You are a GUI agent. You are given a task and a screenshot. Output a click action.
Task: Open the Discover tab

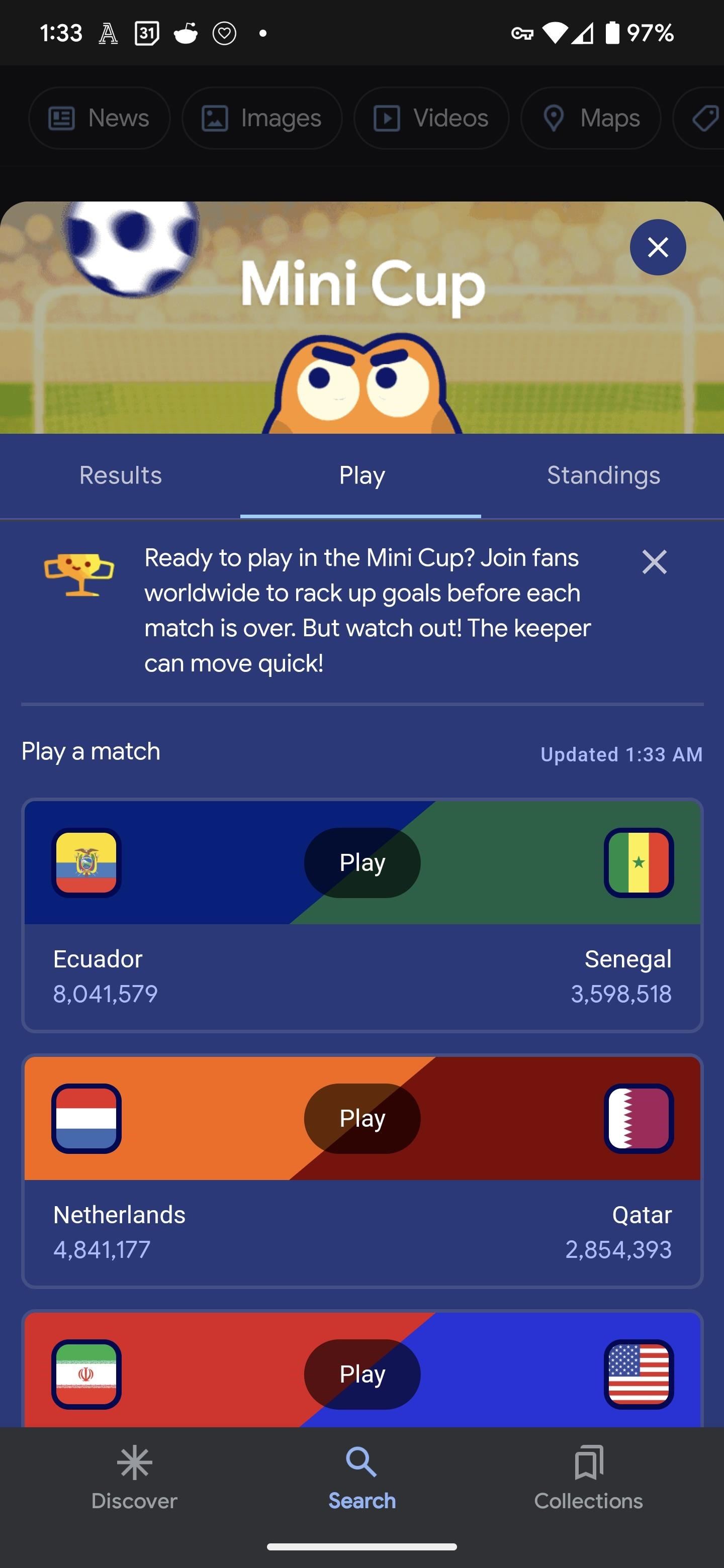134,1478
